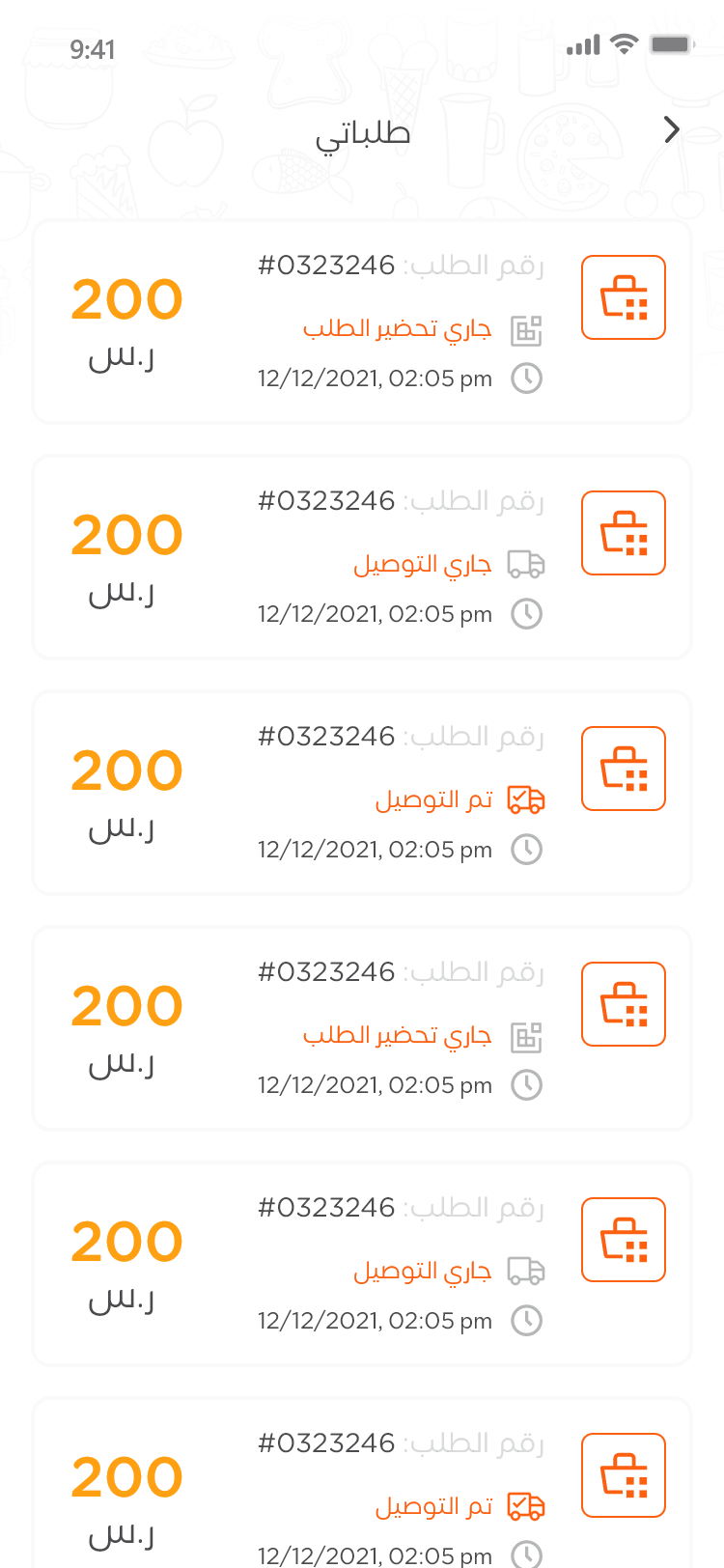This screenshot has height=1568, width=724.
Task: Open the second order marked جاري التوصيل
Action: click(x=362, y=1265)
